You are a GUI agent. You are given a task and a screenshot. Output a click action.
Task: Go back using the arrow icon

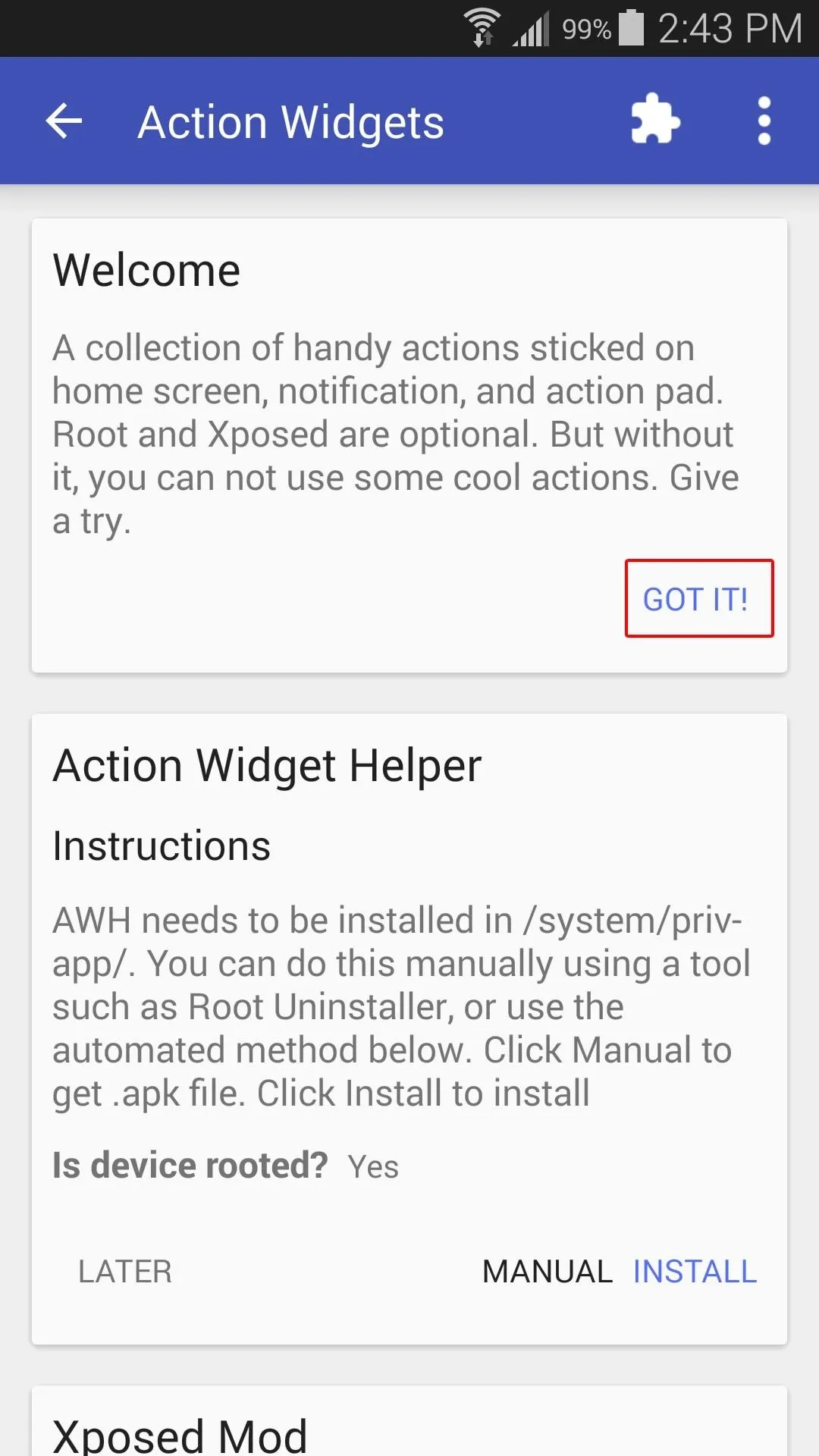pos(64,121)
